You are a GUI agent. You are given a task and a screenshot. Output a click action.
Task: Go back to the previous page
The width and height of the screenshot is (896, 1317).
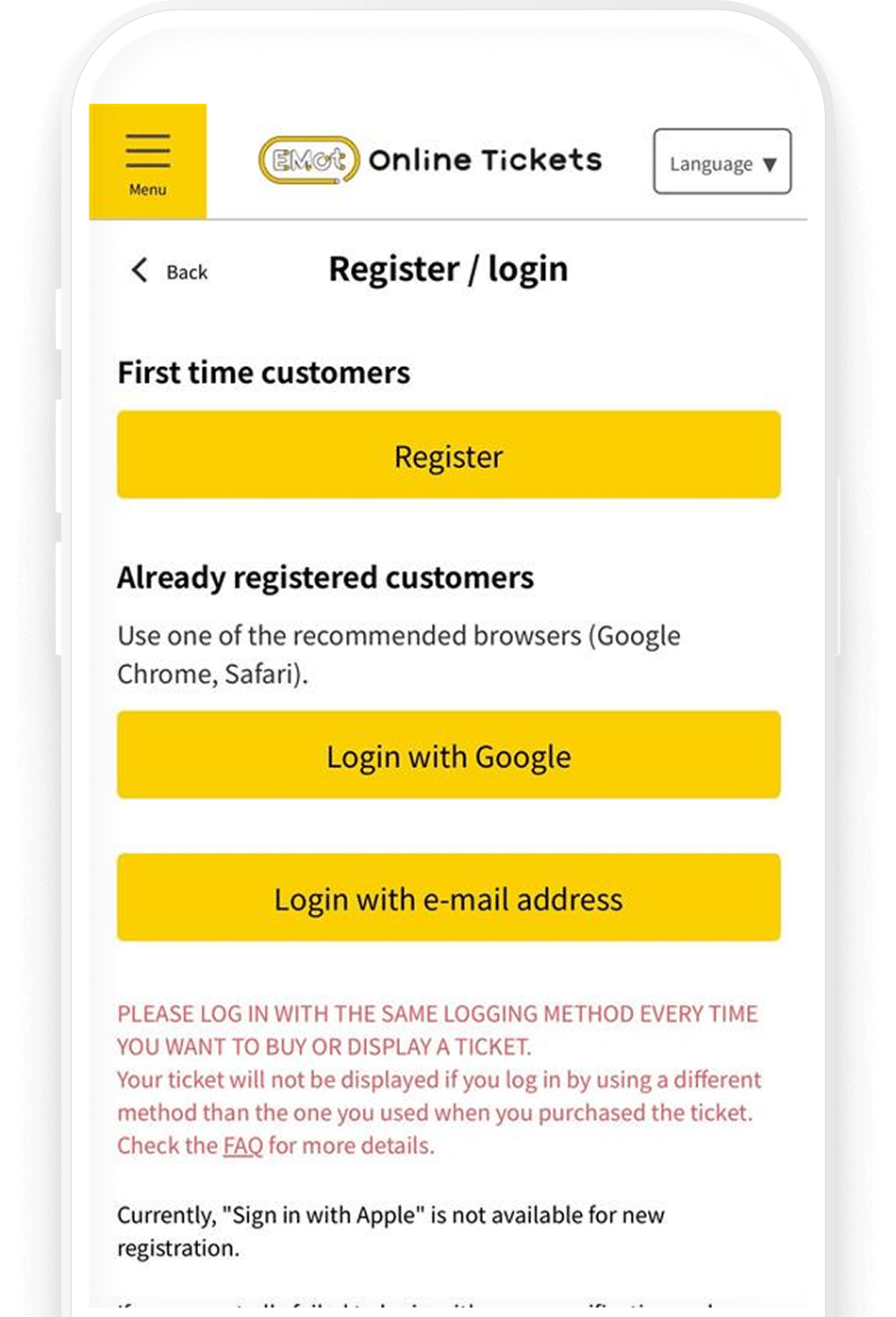pos(170,272)
